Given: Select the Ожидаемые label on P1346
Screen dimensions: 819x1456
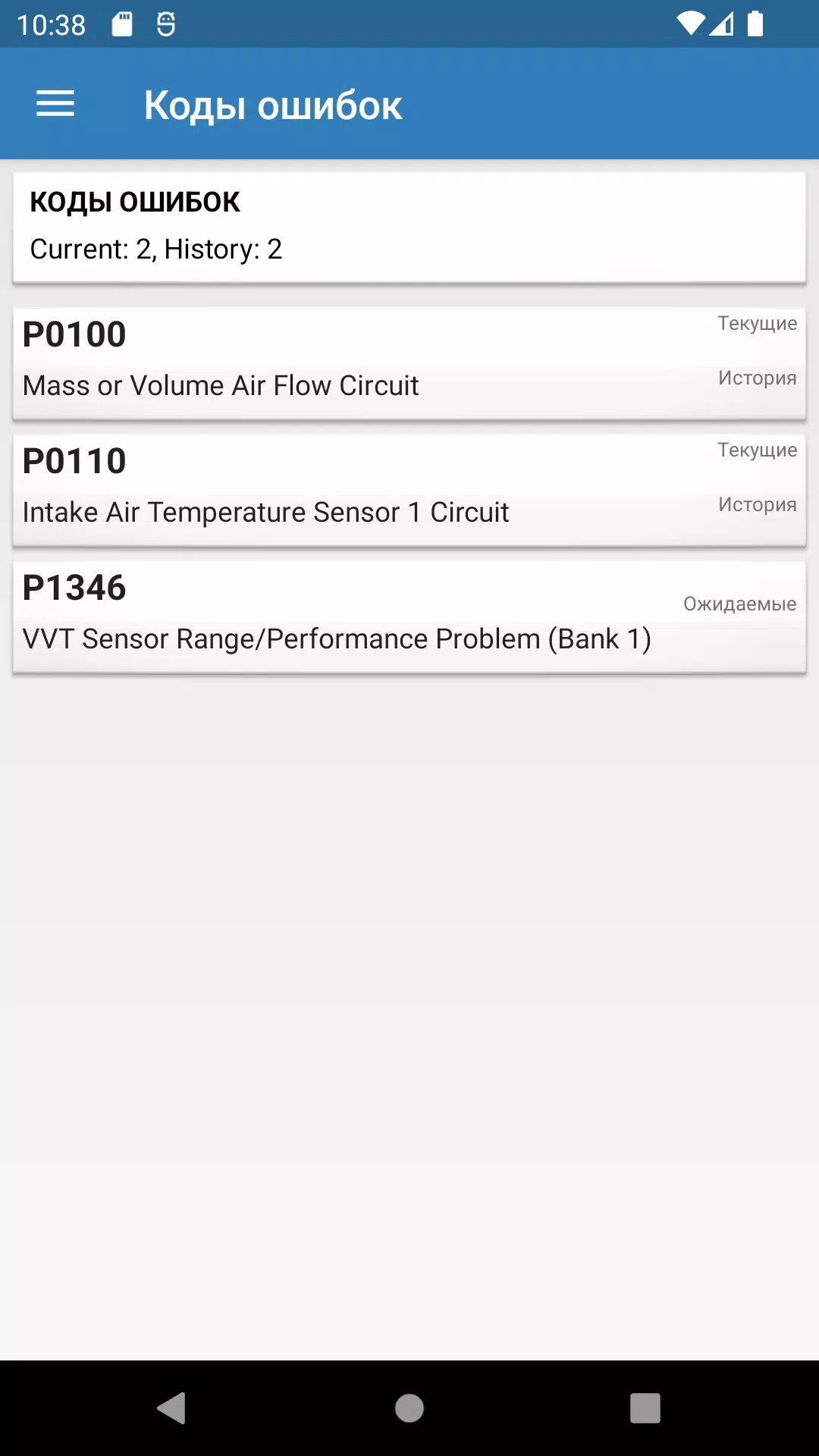Looking at the screenshot, I should (x=738, y=604).
